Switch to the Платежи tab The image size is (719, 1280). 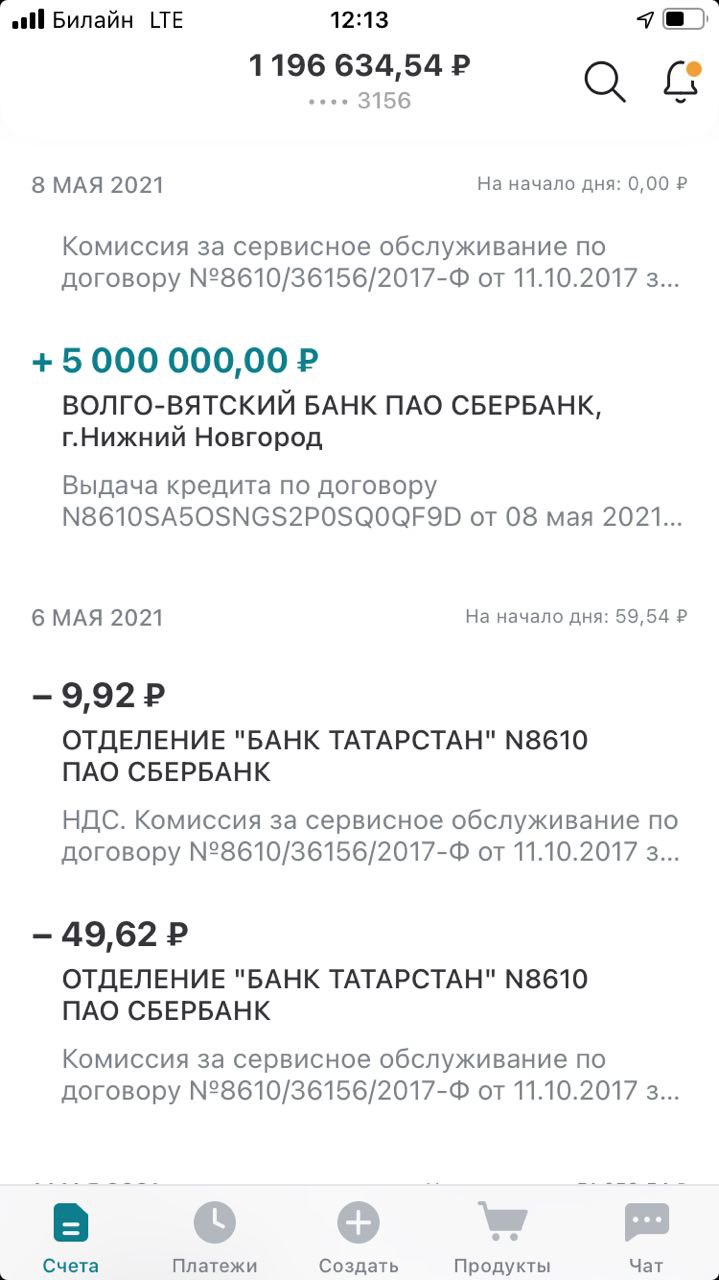tap(214, 1238)
